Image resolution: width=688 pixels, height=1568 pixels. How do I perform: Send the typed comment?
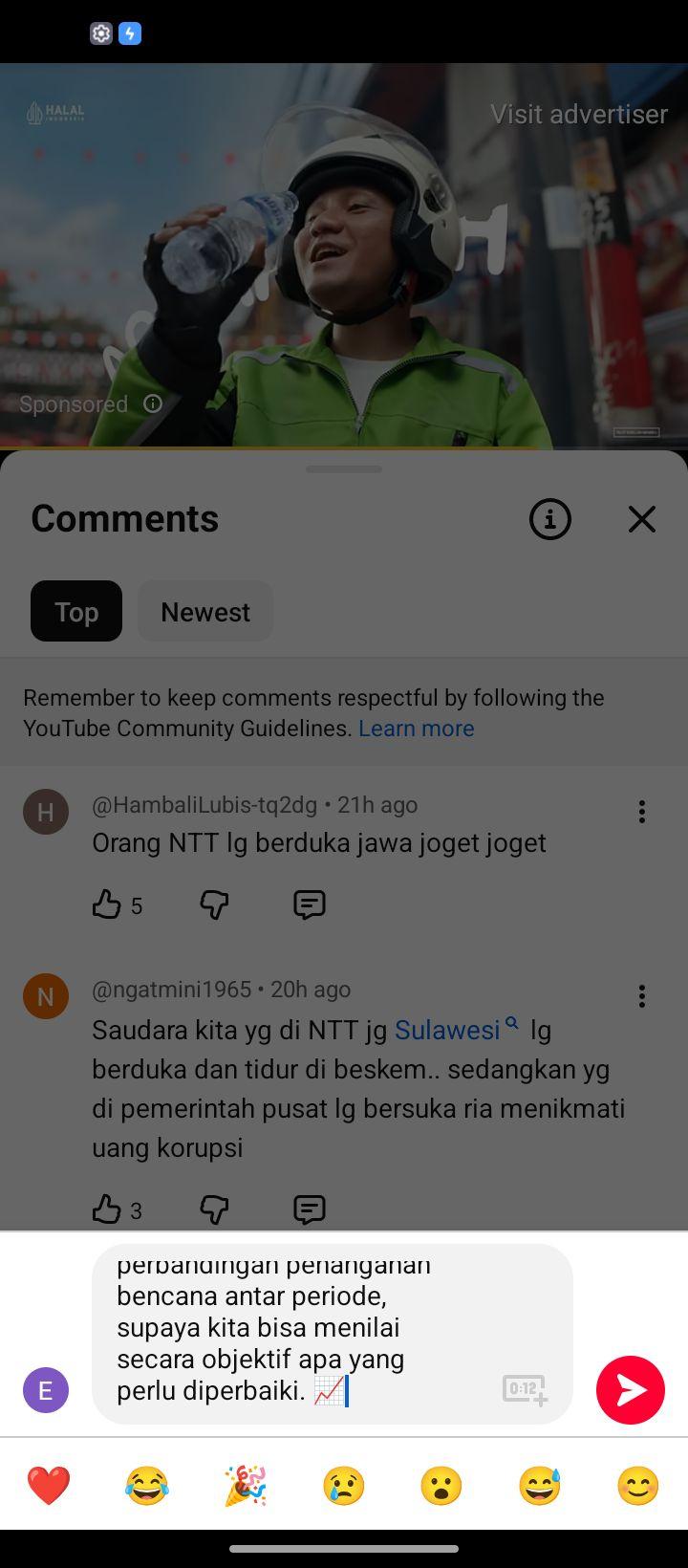pos(631,1389)
